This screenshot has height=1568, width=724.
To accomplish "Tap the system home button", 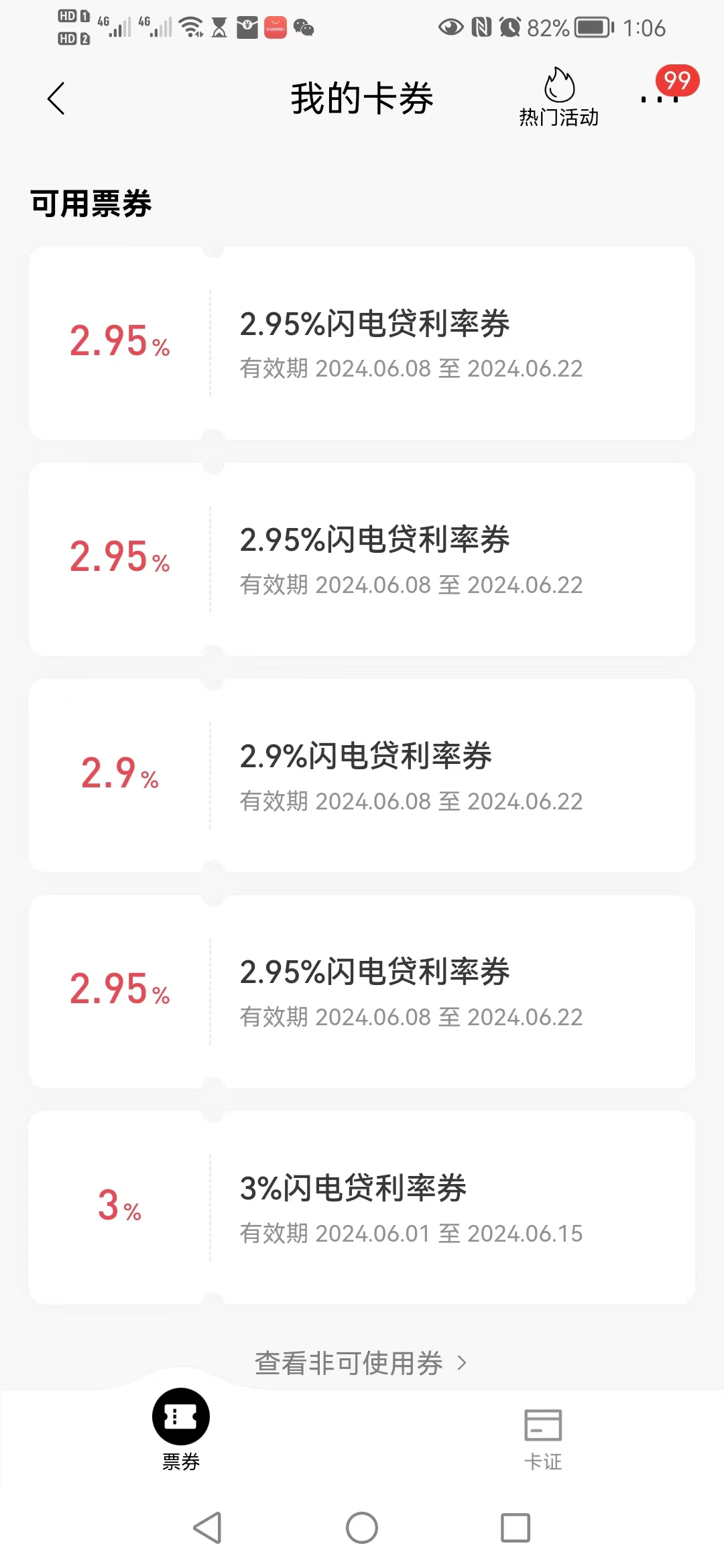I will (x=362, y=1528).
